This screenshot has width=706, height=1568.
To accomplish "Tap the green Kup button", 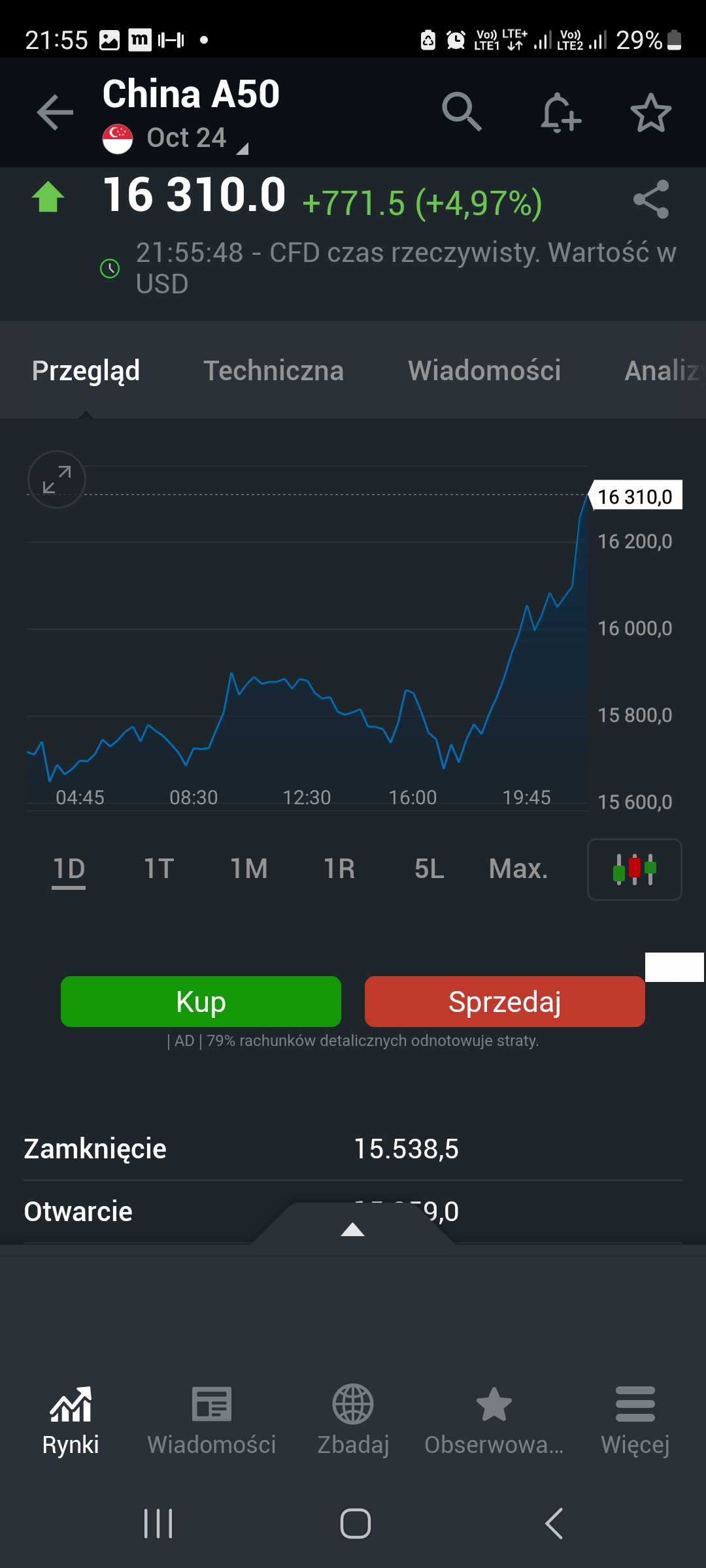I will [x=201, y=1002].
